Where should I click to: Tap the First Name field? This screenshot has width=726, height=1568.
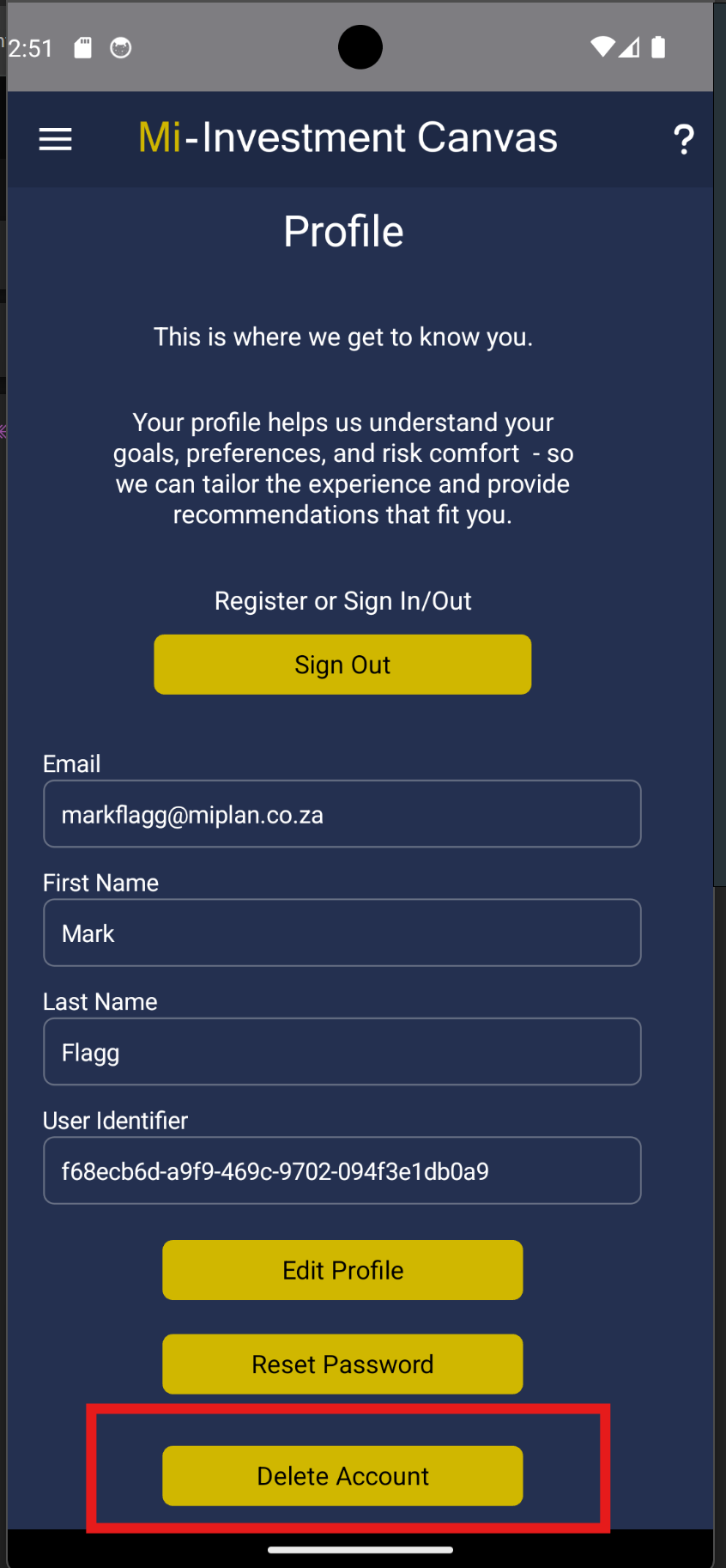(x=342, y=933)
